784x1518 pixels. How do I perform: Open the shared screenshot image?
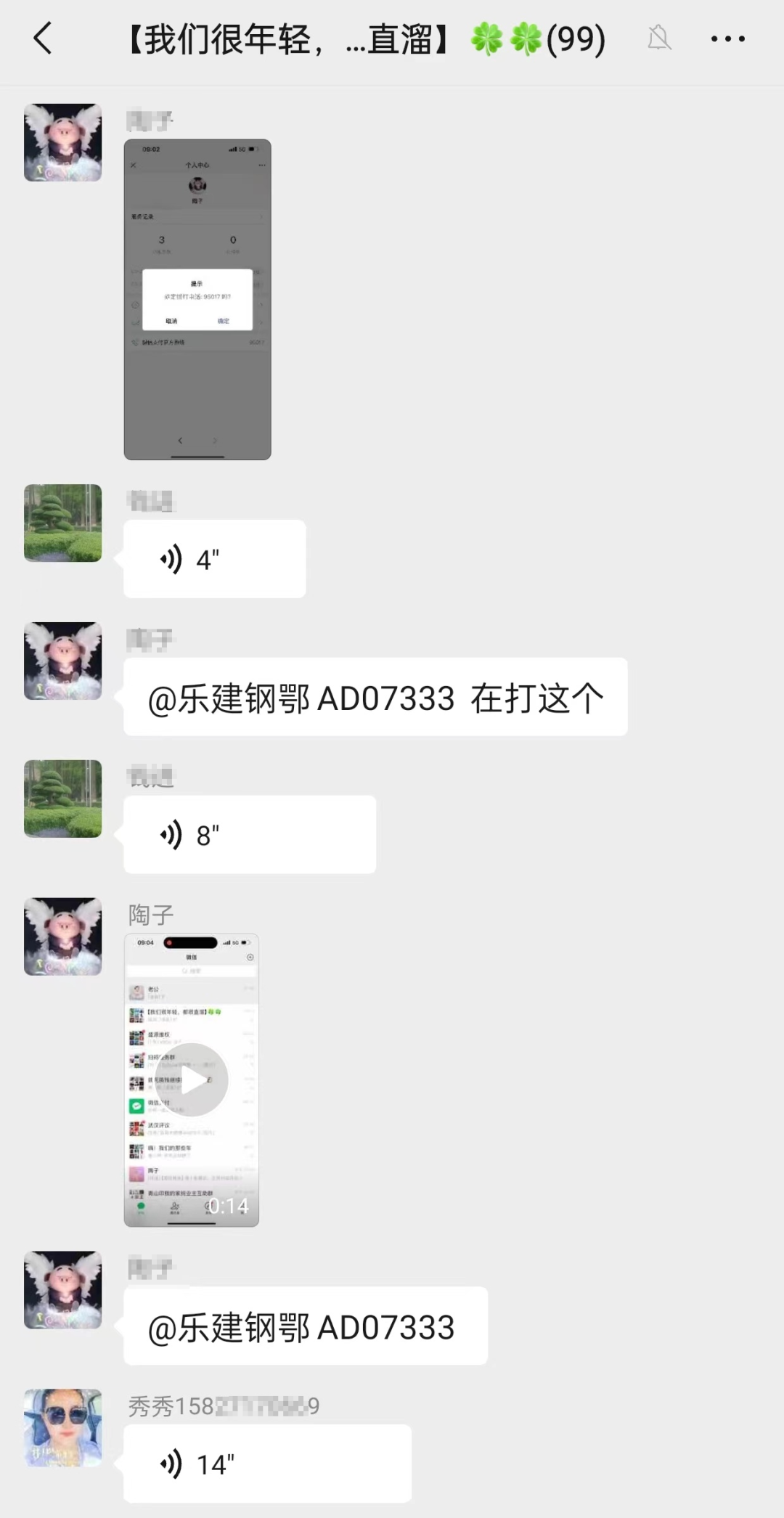[197, 299]
